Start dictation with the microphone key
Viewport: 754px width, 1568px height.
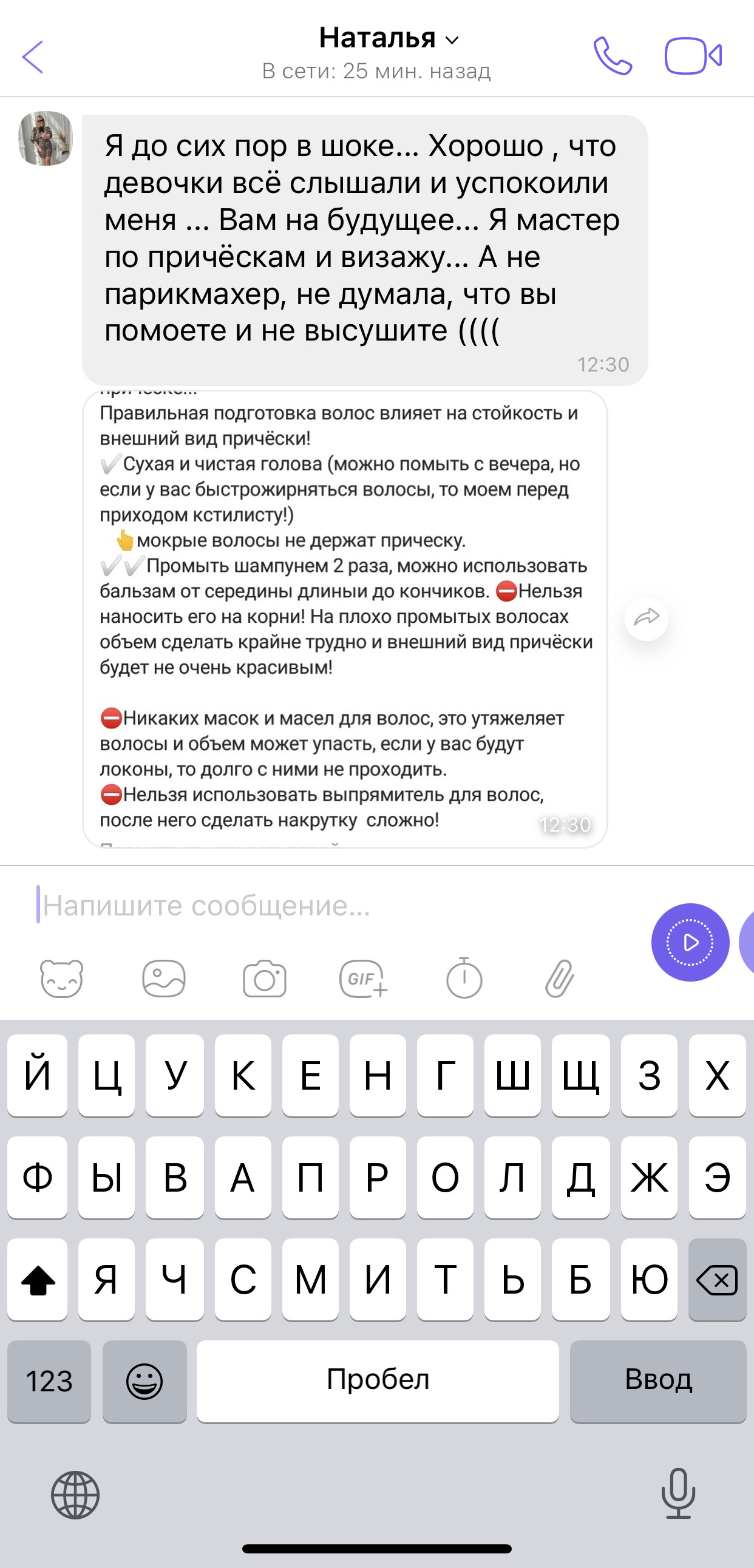(x=678, y=1494)
